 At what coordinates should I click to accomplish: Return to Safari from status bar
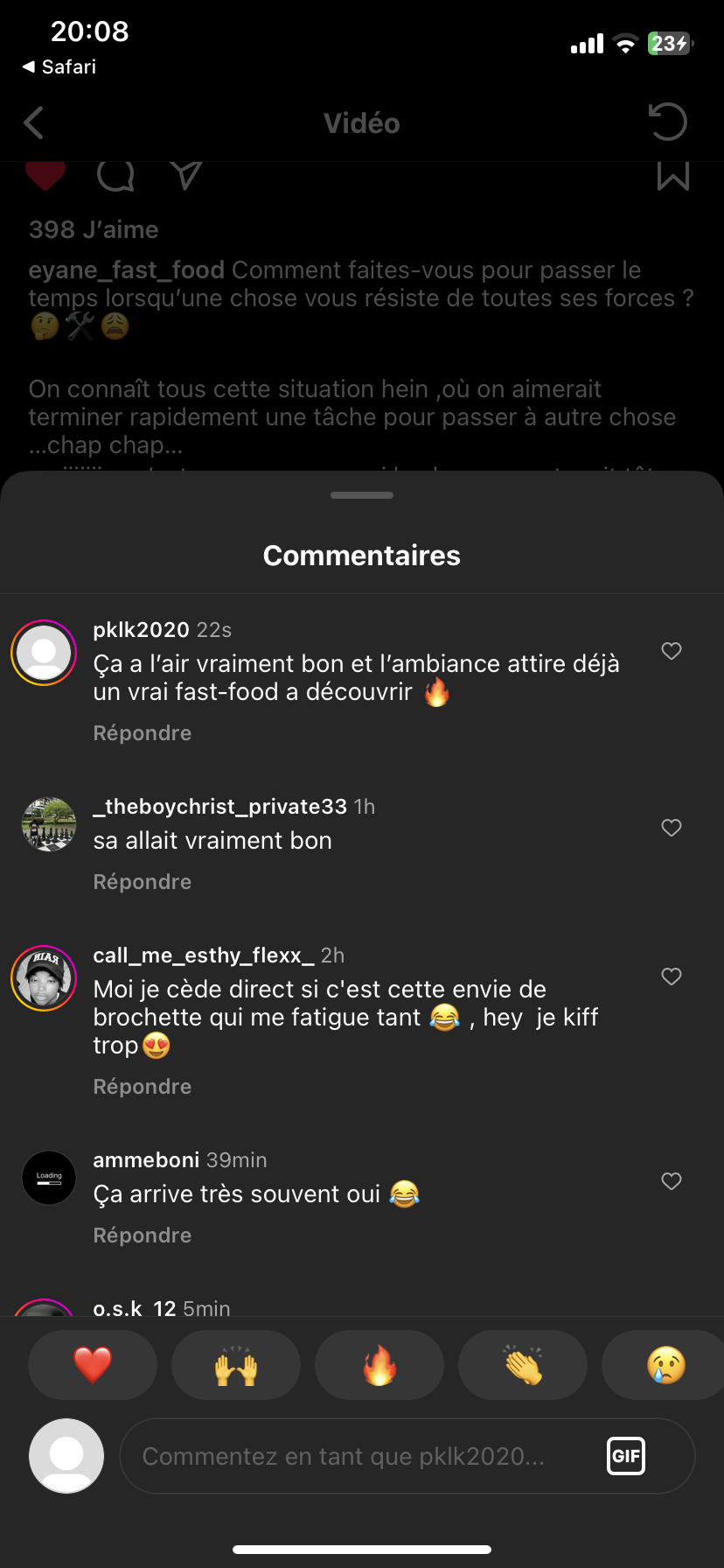[59, 66]
